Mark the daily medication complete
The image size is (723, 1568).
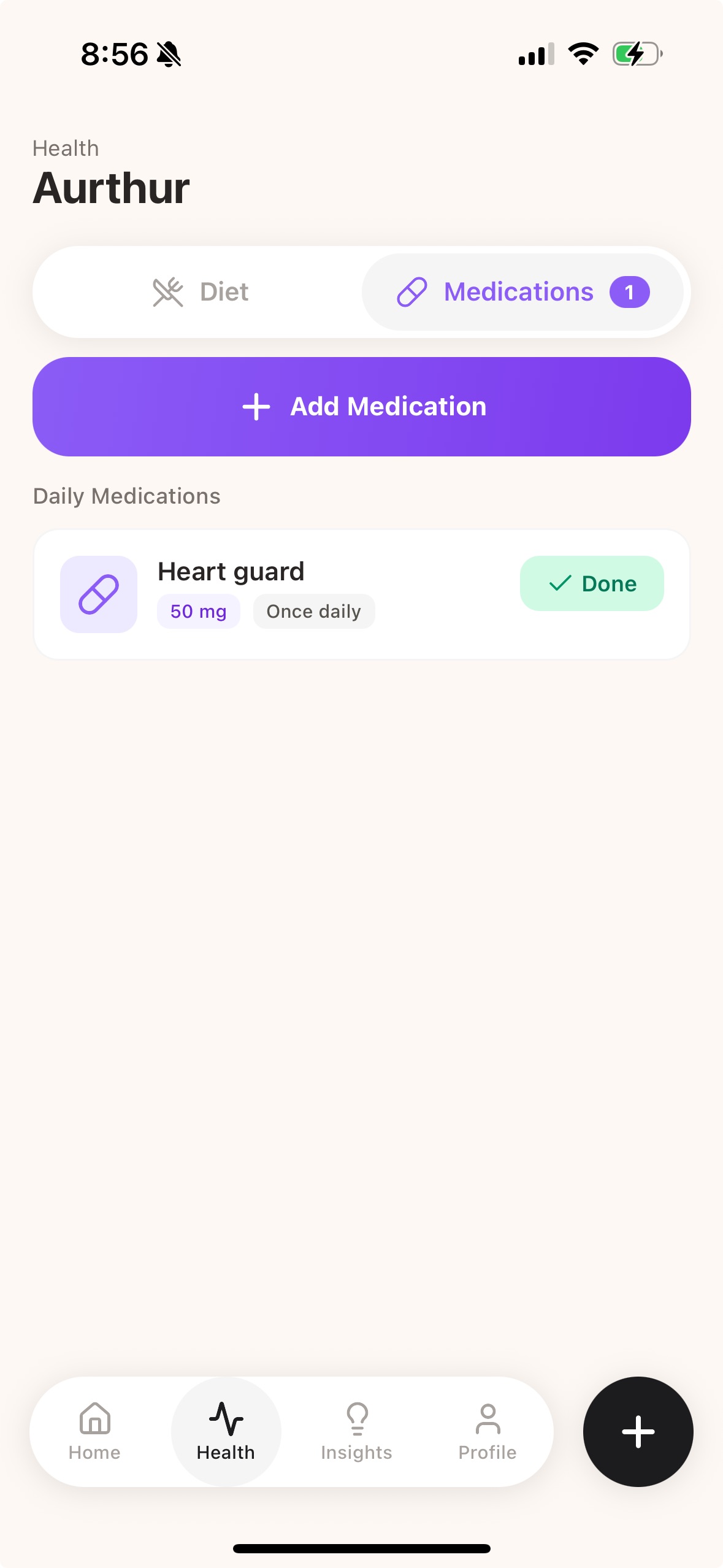pos(591,583)
